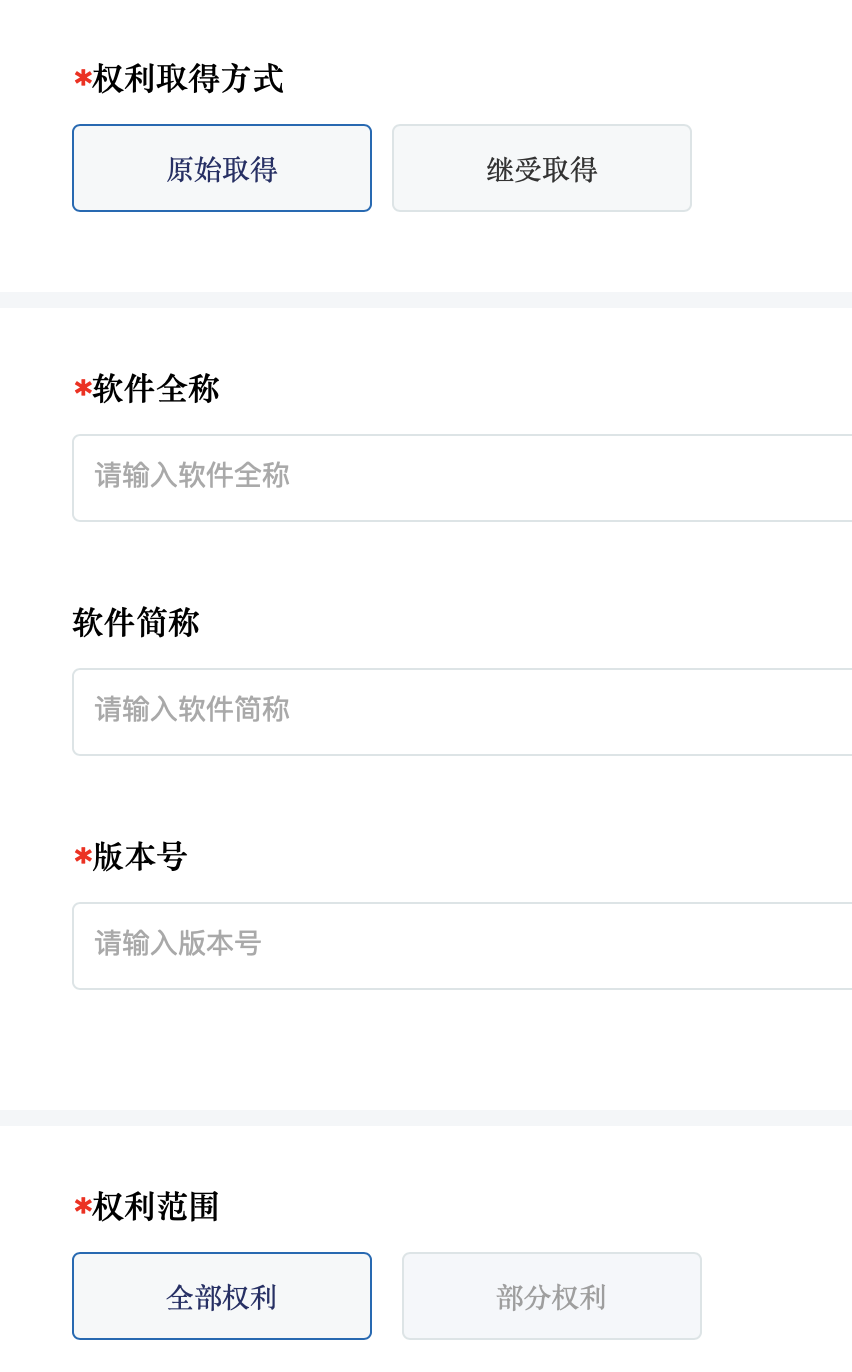
Task: Click the 软件简称 field label
Action: click(x=136, y=622)
